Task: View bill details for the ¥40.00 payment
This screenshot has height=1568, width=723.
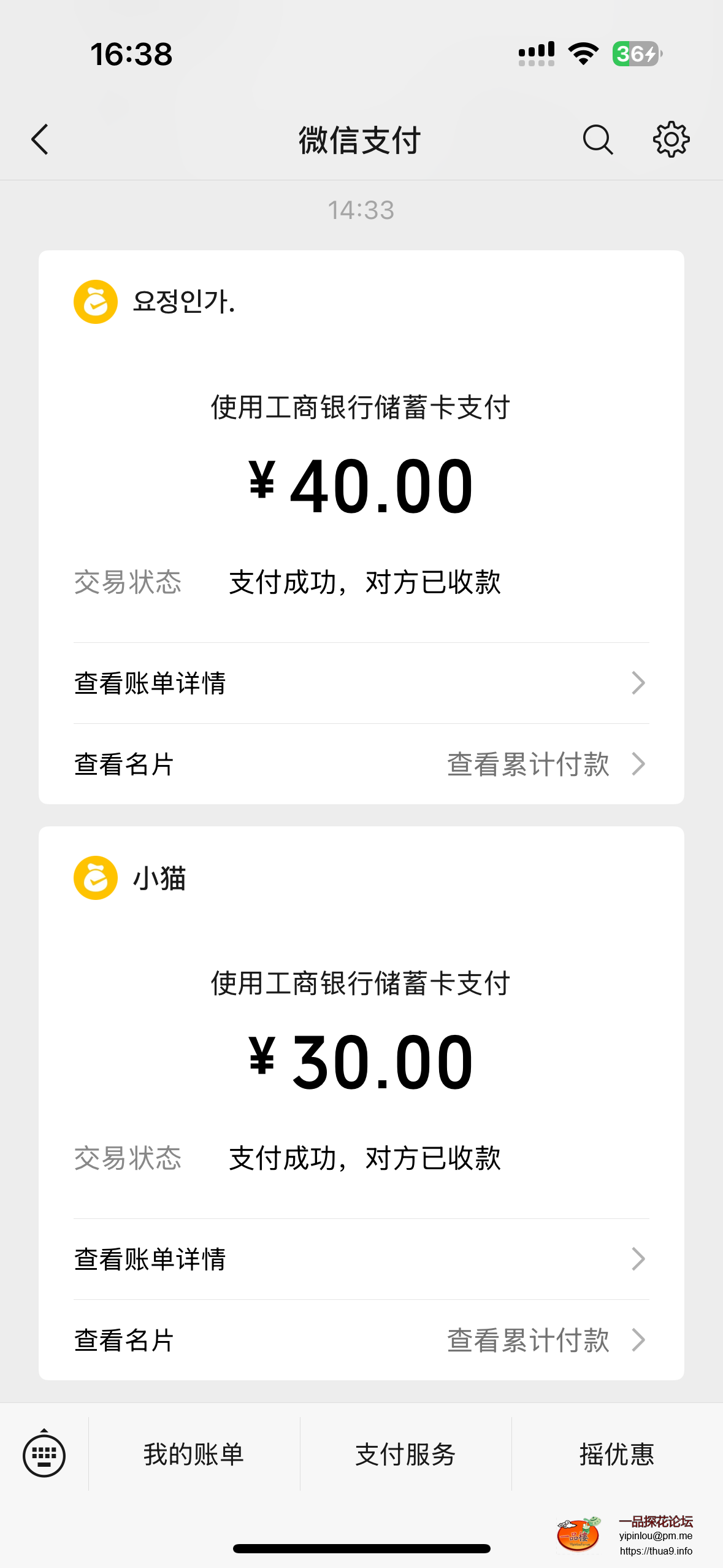Action: [361, 683]
